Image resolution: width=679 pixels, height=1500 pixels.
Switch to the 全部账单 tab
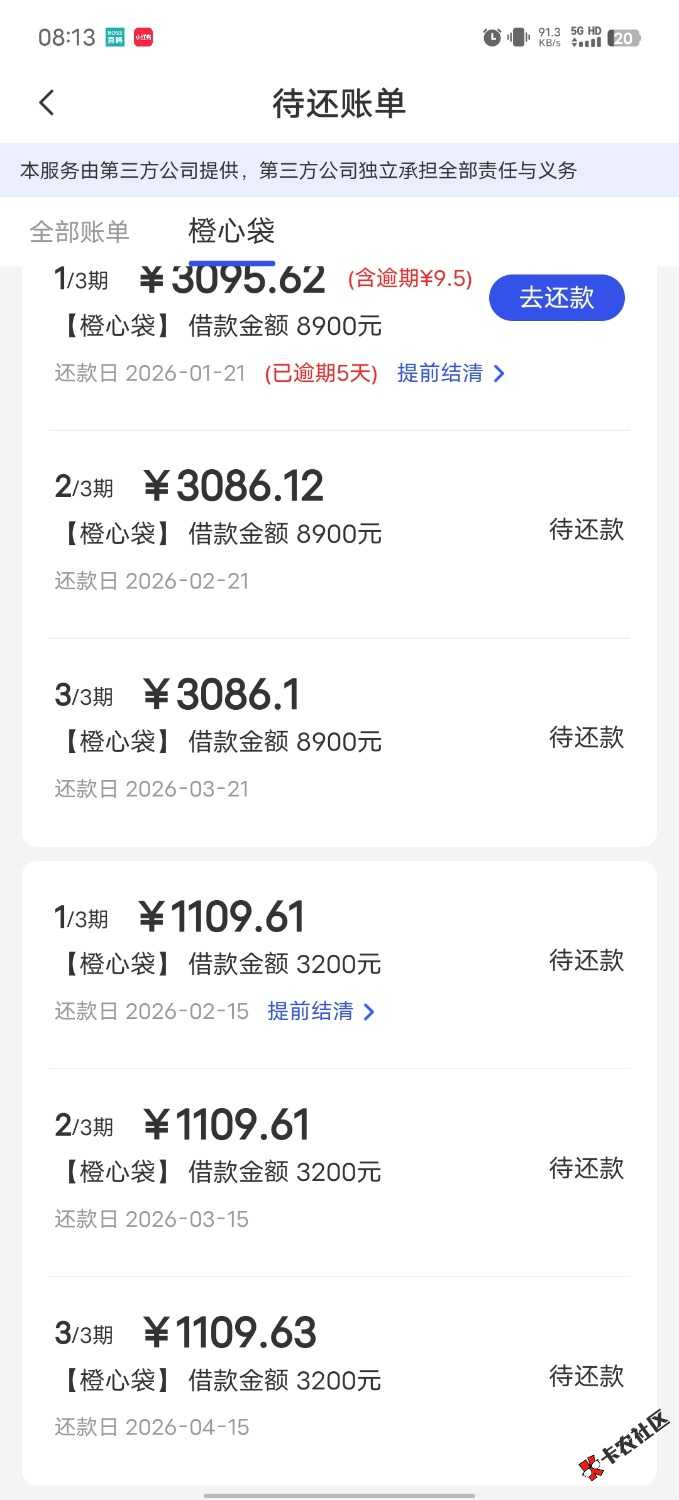(80, 232)
